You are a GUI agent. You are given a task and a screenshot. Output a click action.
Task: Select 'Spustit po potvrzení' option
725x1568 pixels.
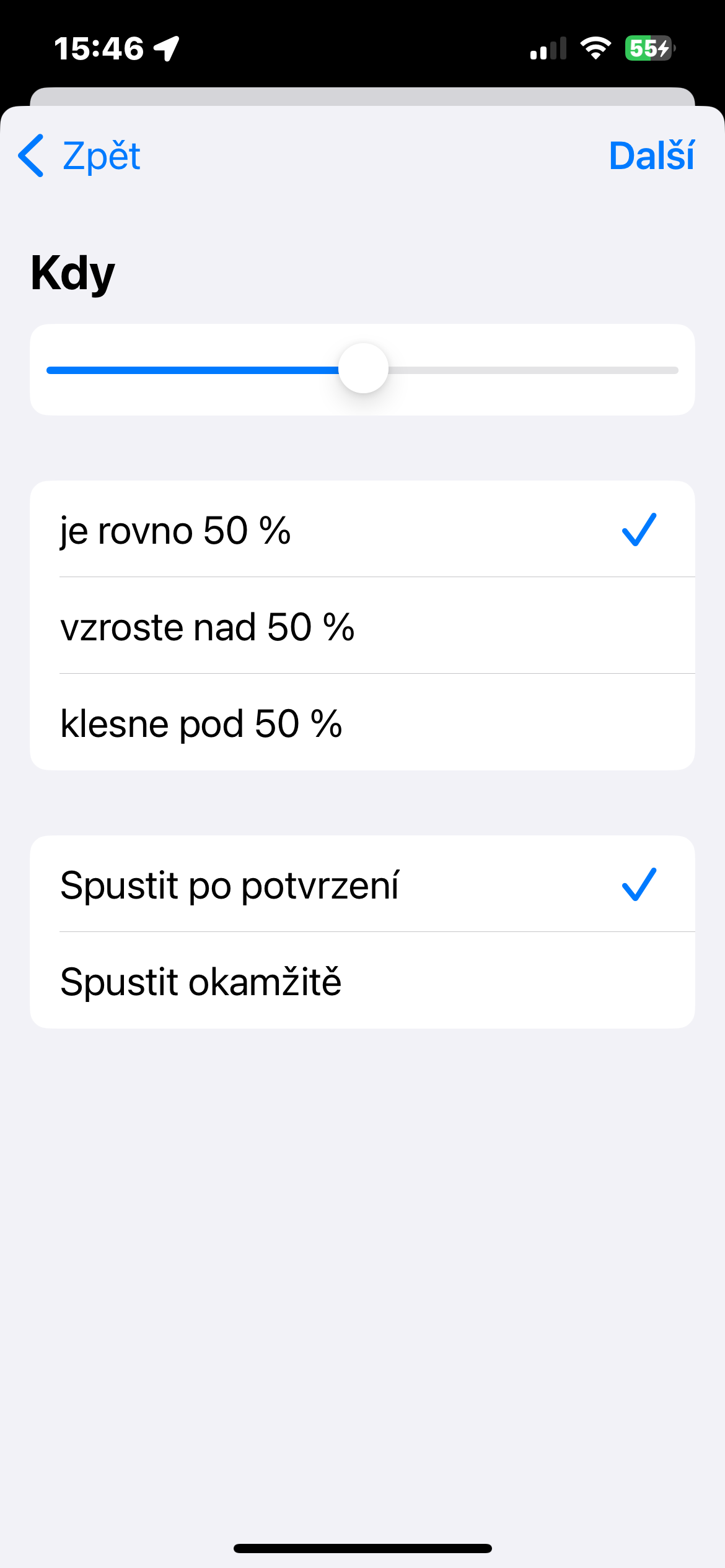point(362,884)
